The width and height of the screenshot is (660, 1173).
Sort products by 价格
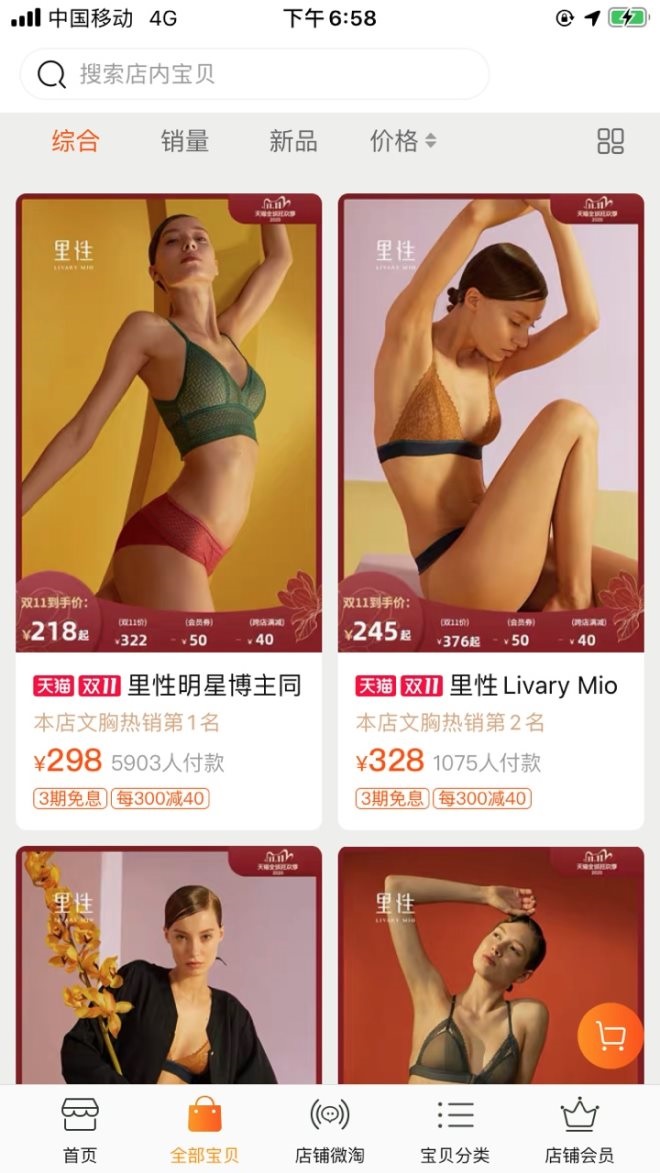pyautogui.click(x=402, y=141)
